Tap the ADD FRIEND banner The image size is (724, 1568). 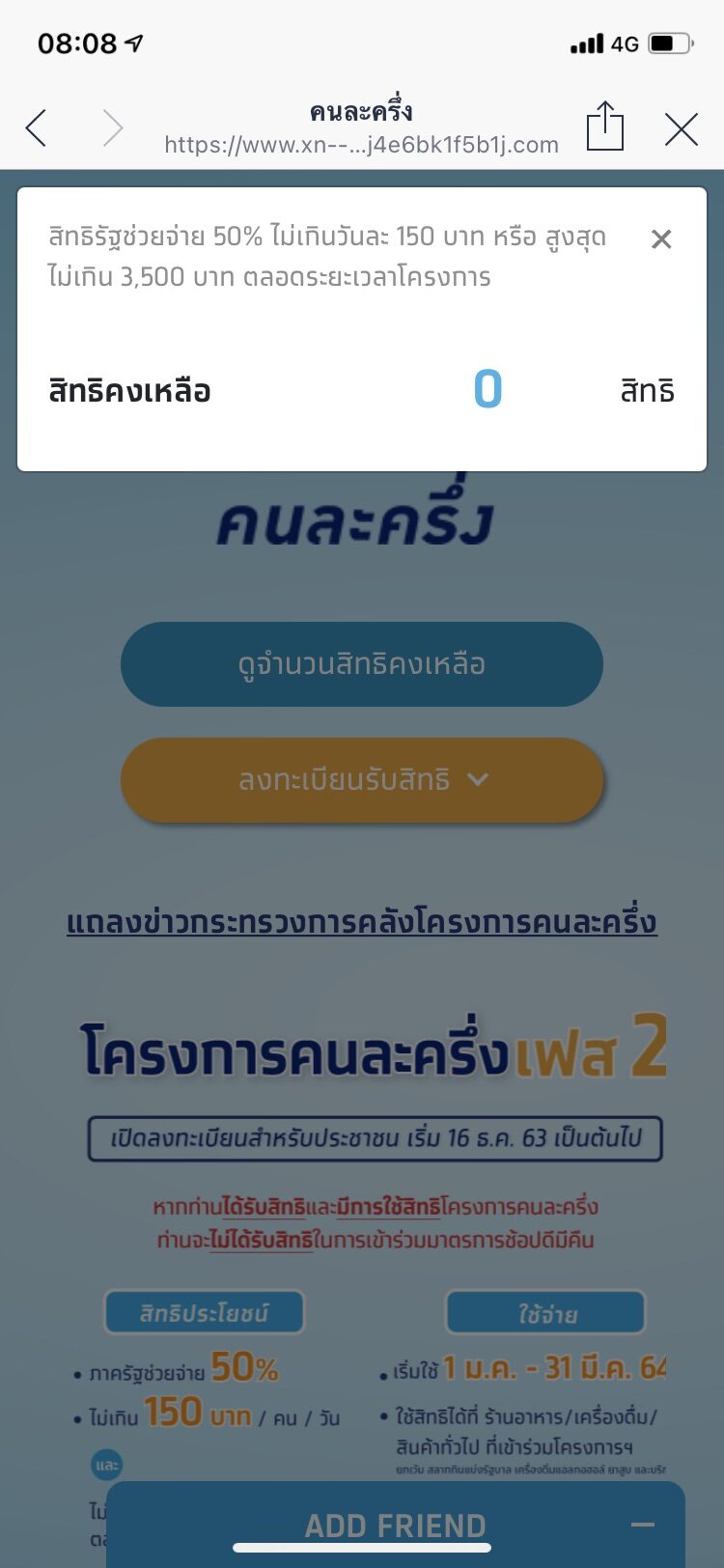click(396, 1526)
